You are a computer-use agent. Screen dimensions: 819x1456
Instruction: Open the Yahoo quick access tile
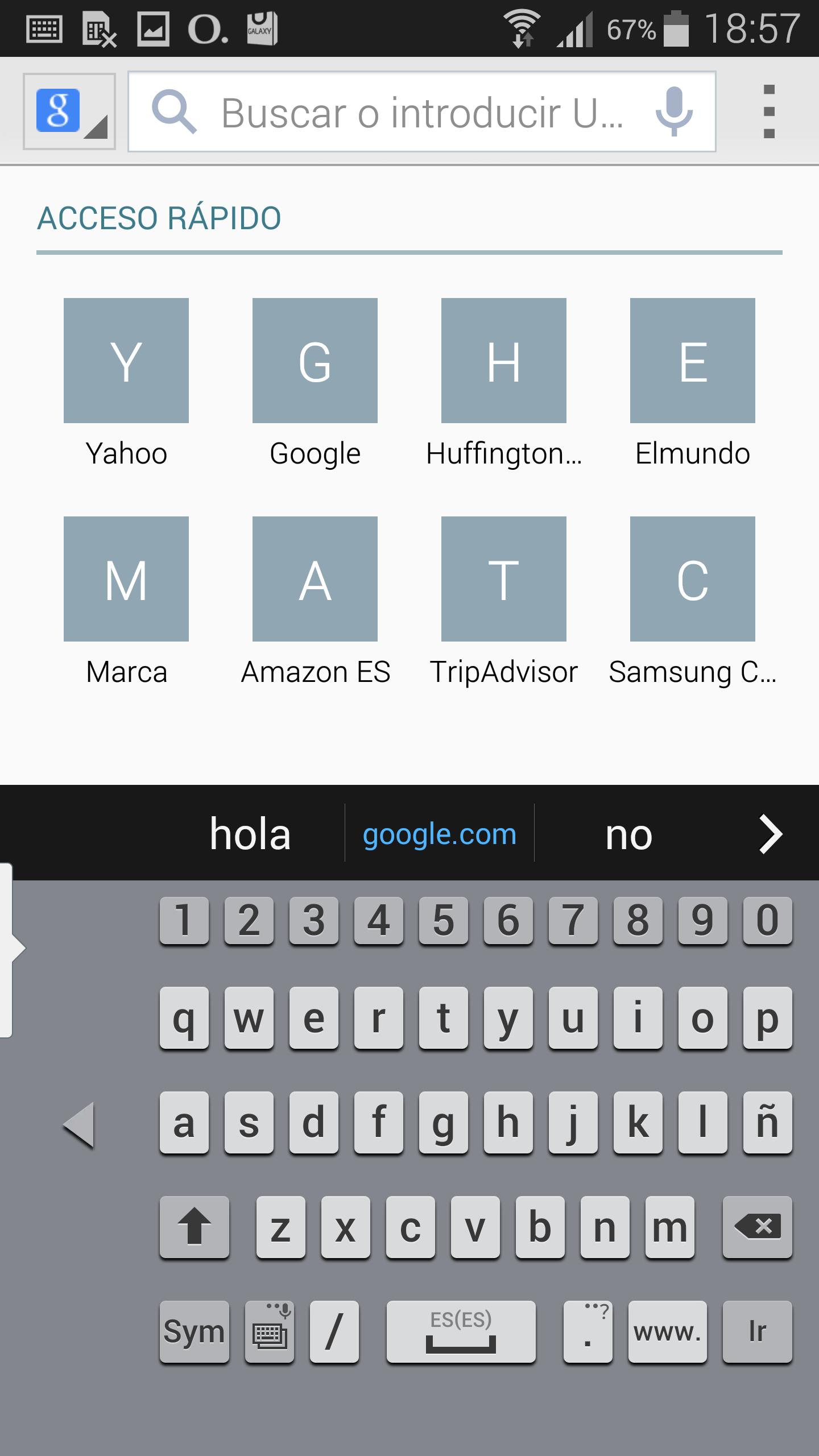point(126,361)
